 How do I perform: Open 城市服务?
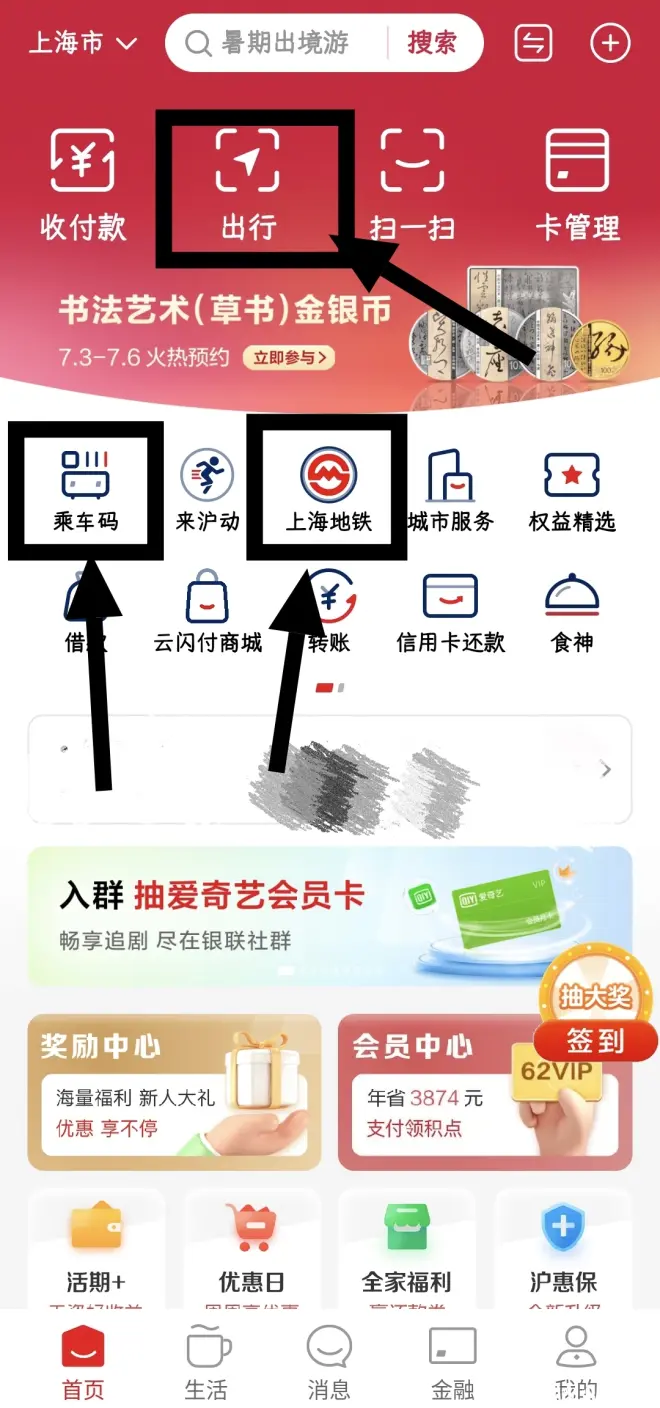pos(451,490)
